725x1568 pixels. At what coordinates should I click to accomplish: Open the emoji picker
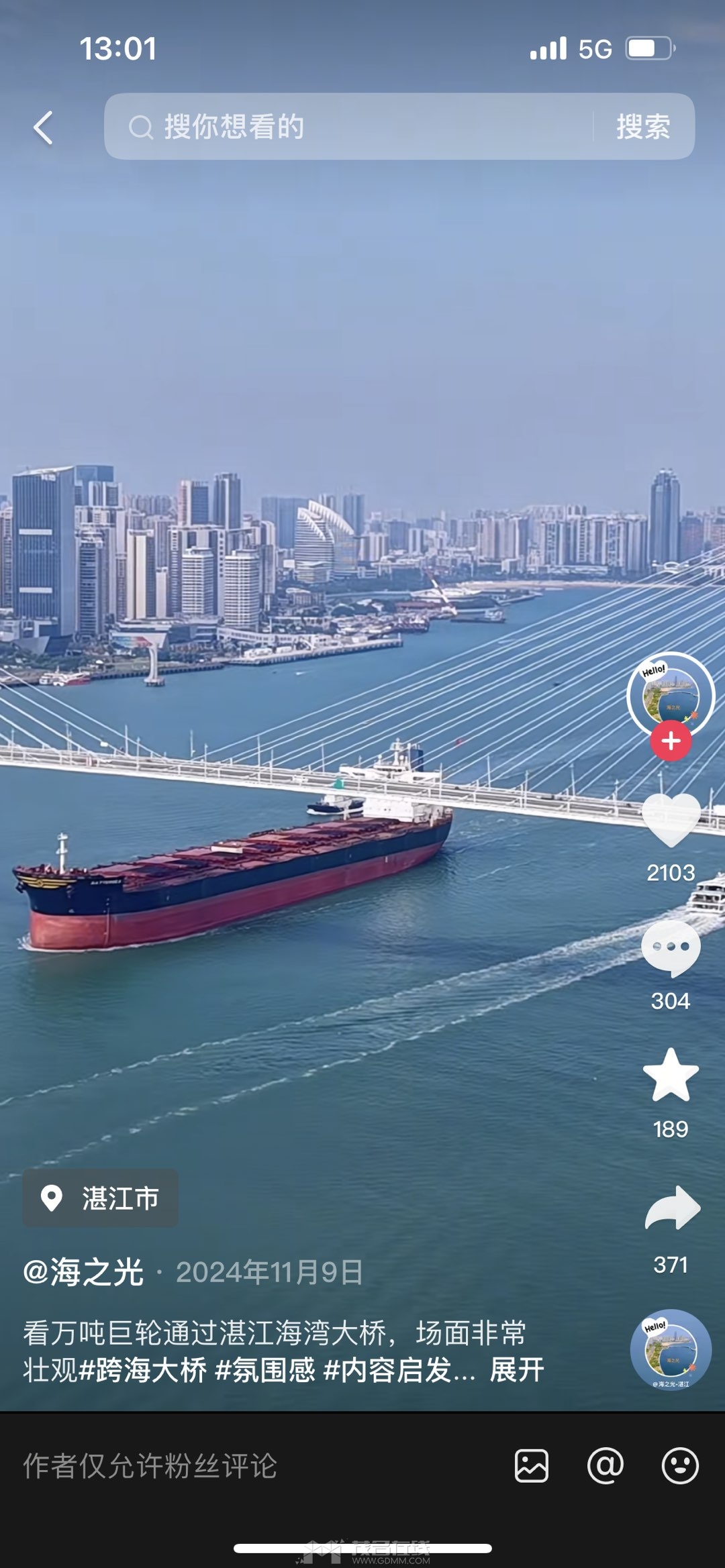[x=679, y=1465]
